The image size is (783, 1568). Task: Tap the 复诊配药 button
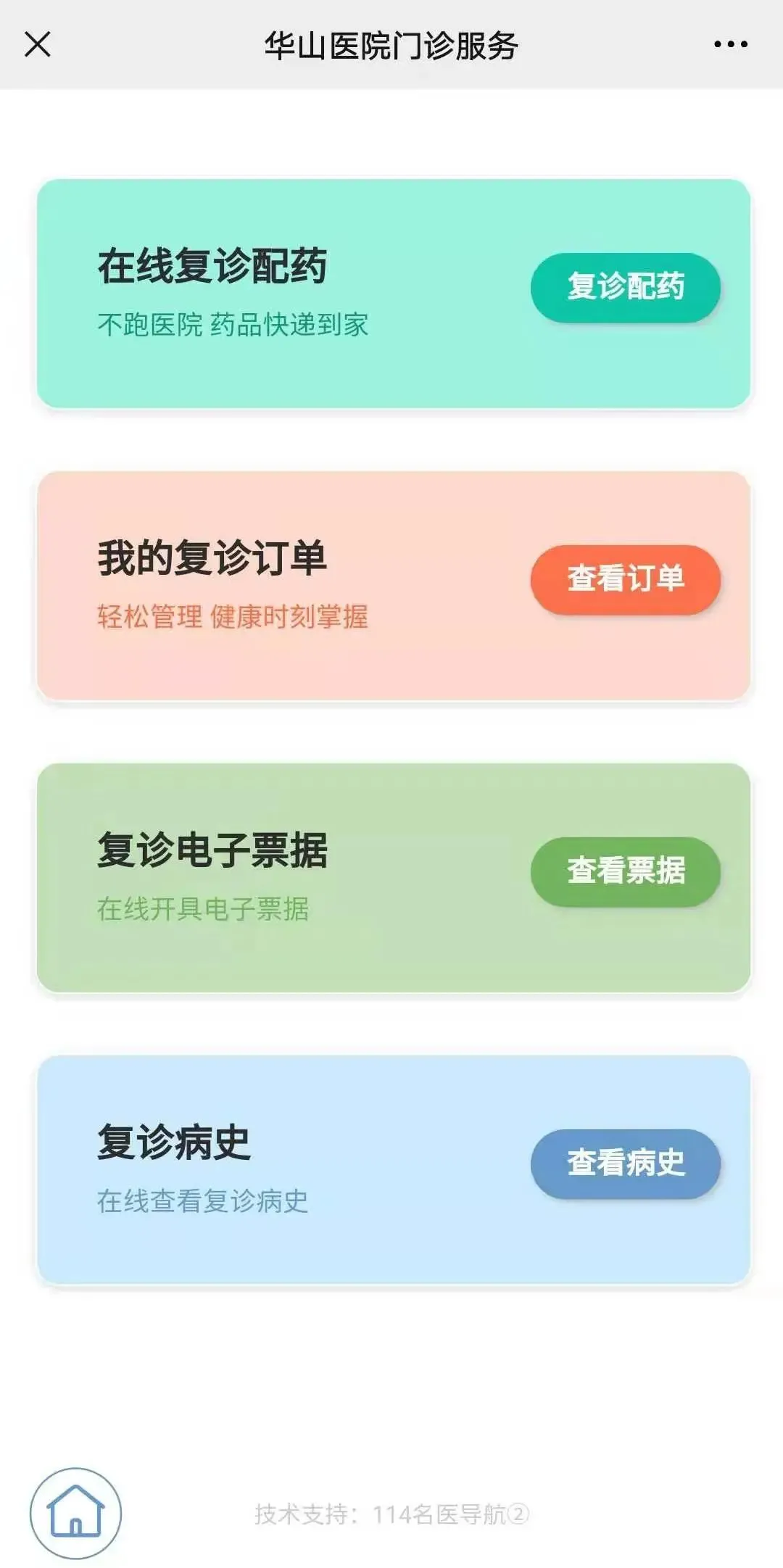626,287
